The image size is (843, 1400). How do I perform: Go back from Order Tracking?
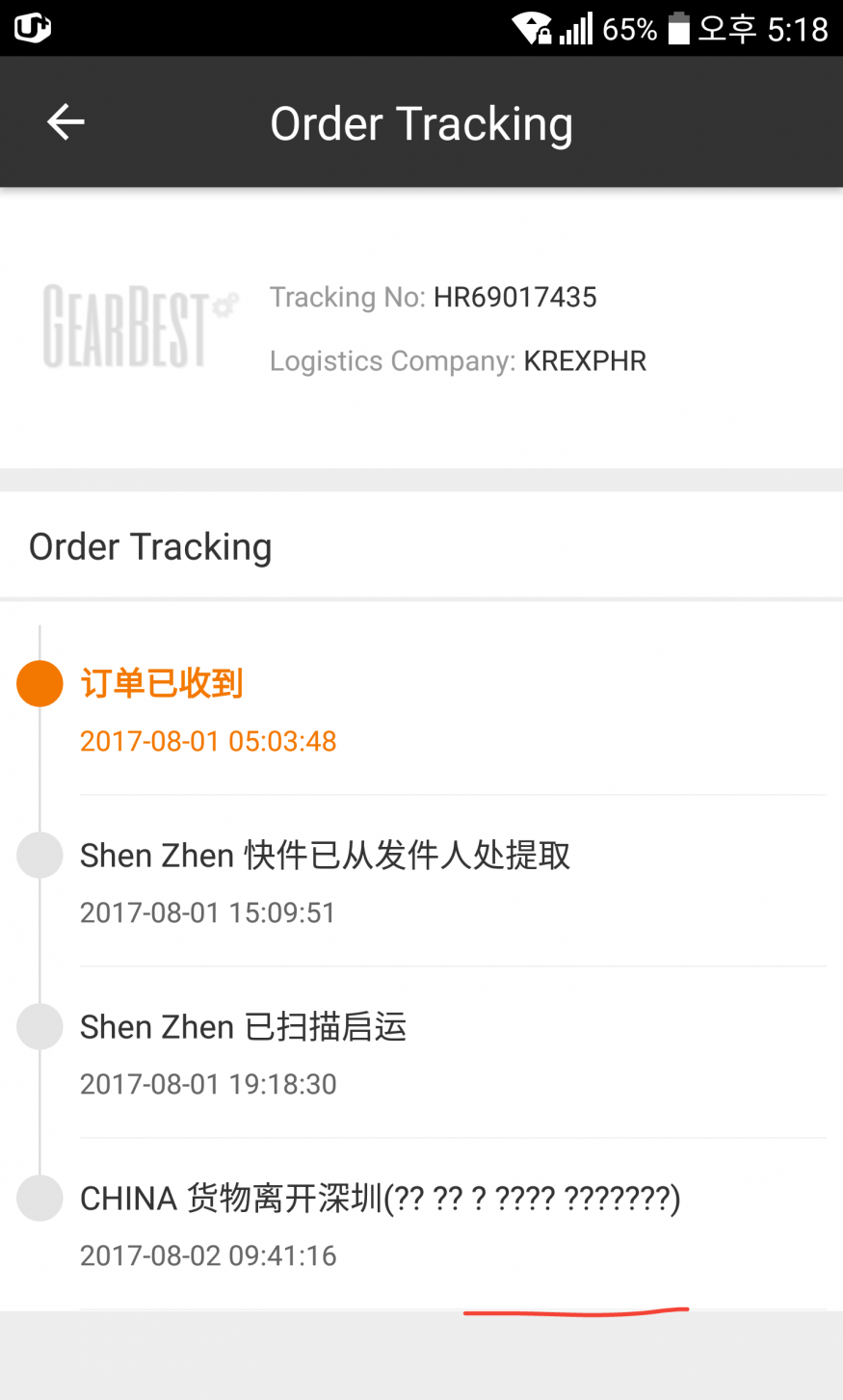point(66,122)
